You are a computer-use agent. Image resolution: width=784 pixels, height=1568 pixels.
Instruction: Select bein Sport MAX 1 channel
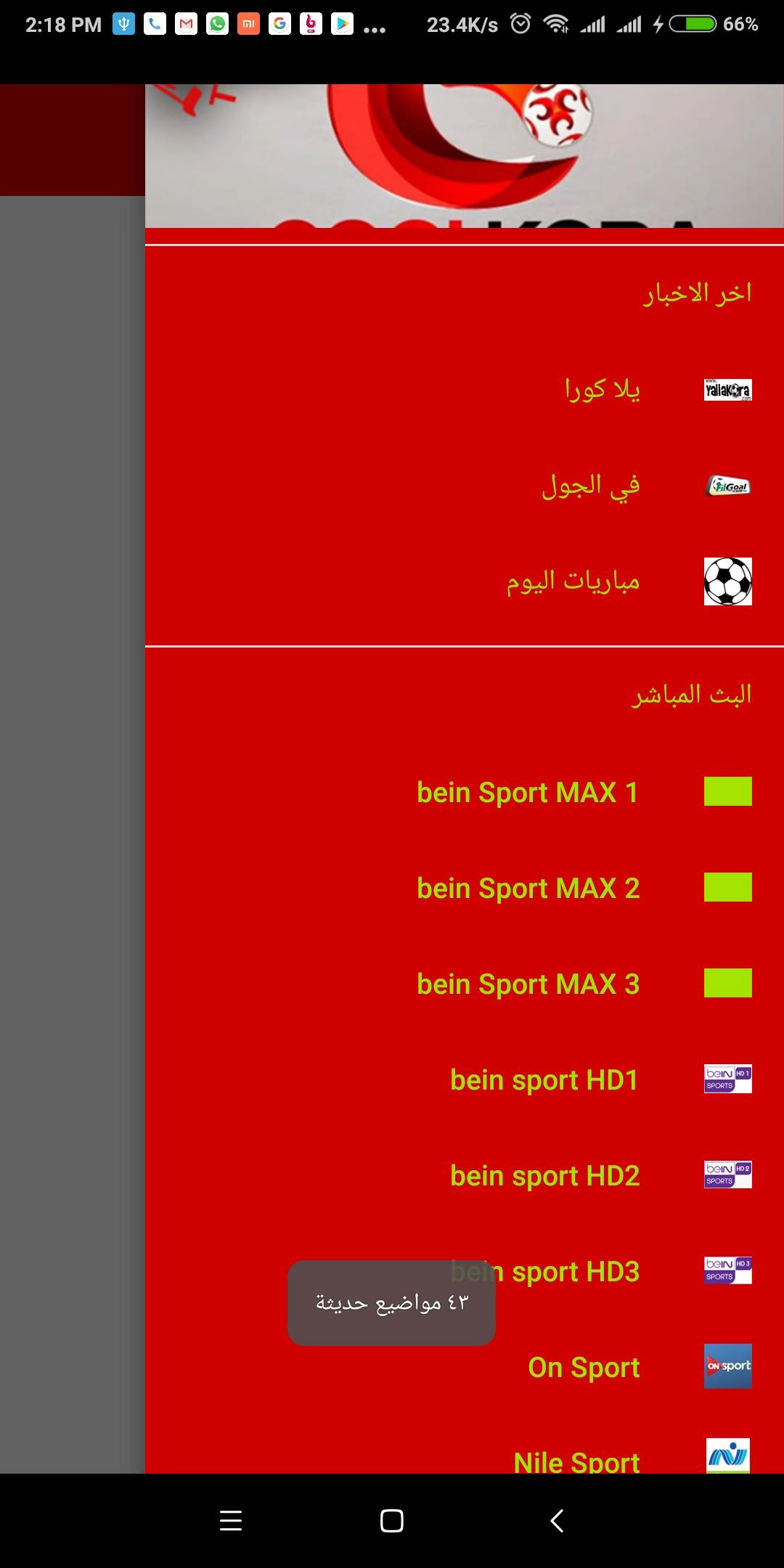[x=528, y=792]
